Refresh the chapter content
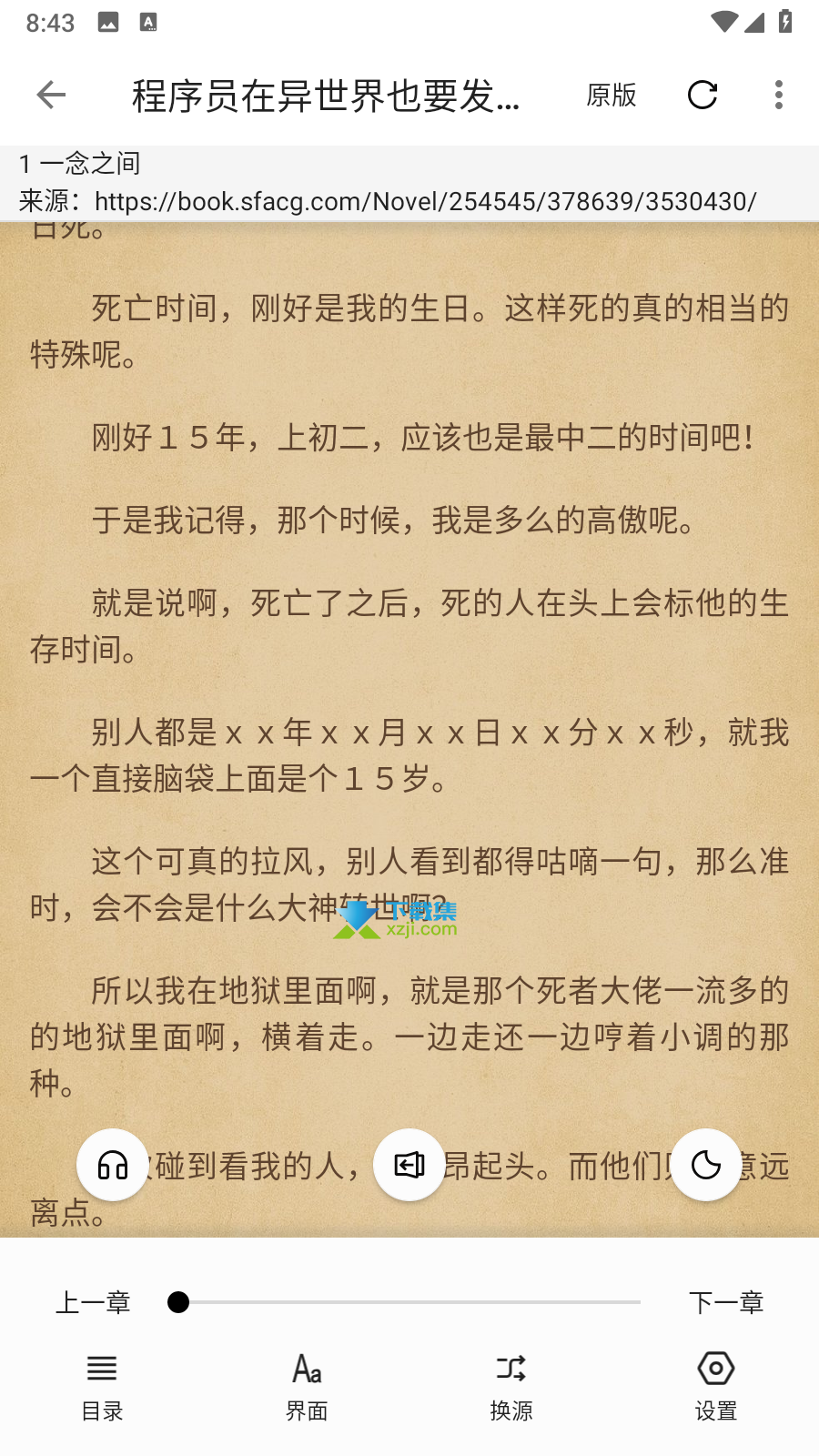The image size is (819, 1456). pyautogui.click(x=703, y=95)
